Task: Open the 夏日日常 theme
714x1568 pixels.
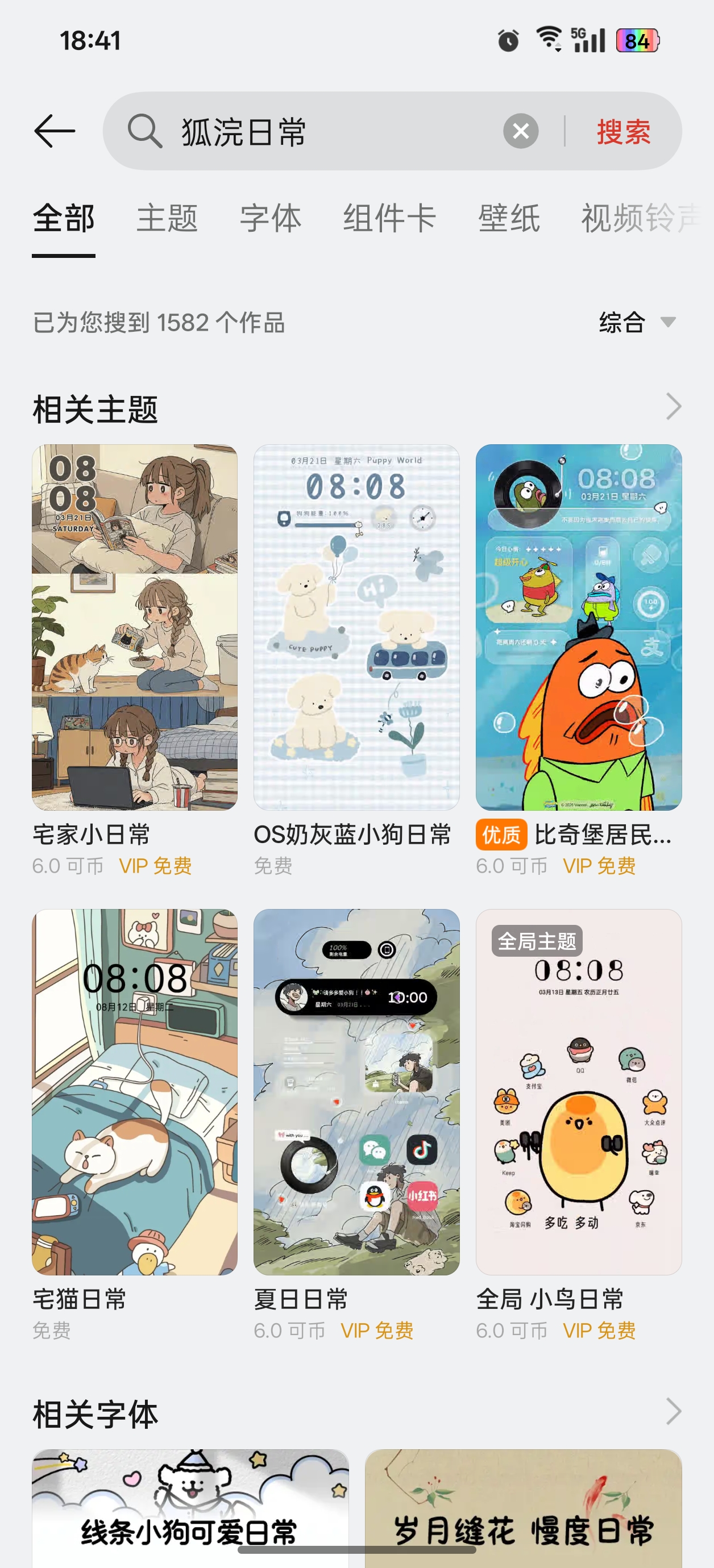Action: [x=356, y=1092]
